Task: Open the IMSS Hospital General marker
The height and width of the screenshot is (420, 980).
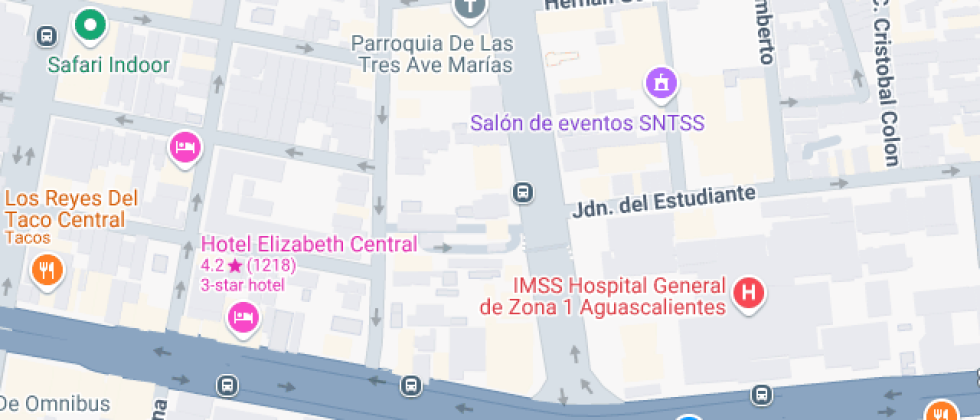Action: pos(748,294)
